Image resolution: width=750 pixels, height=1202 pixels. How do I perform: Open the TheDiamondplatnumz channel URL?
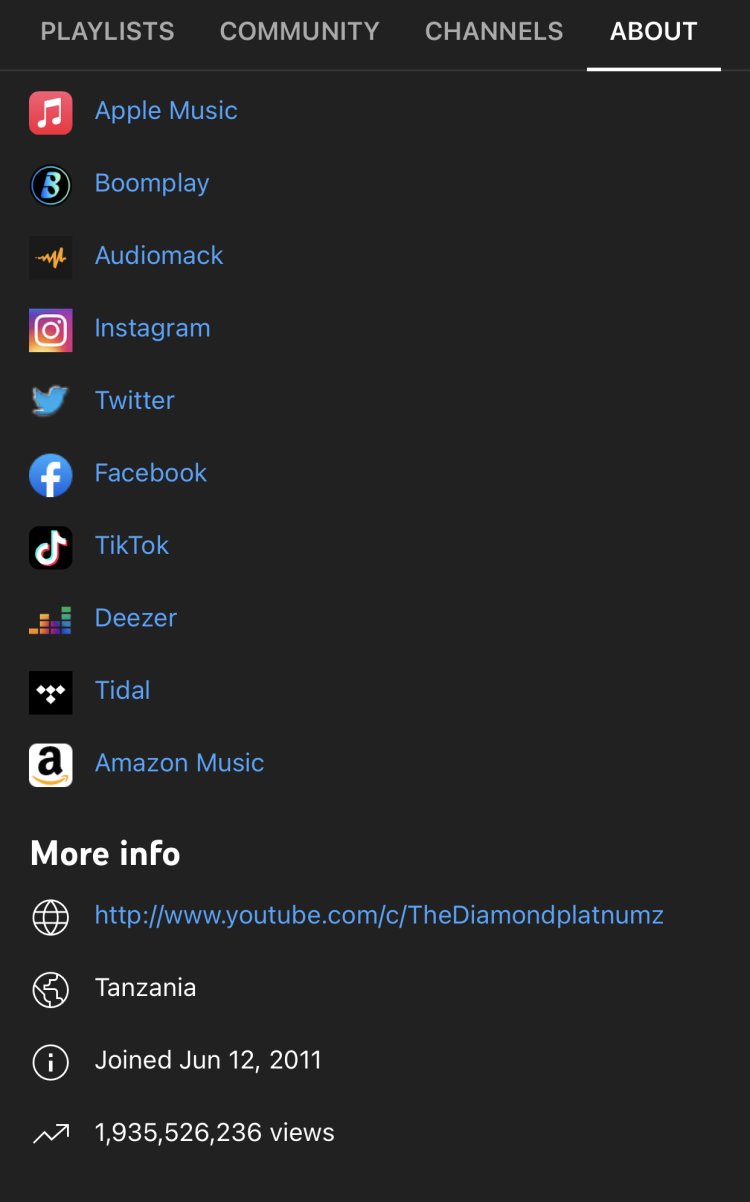pyautogui.click(x=379, y=915)
